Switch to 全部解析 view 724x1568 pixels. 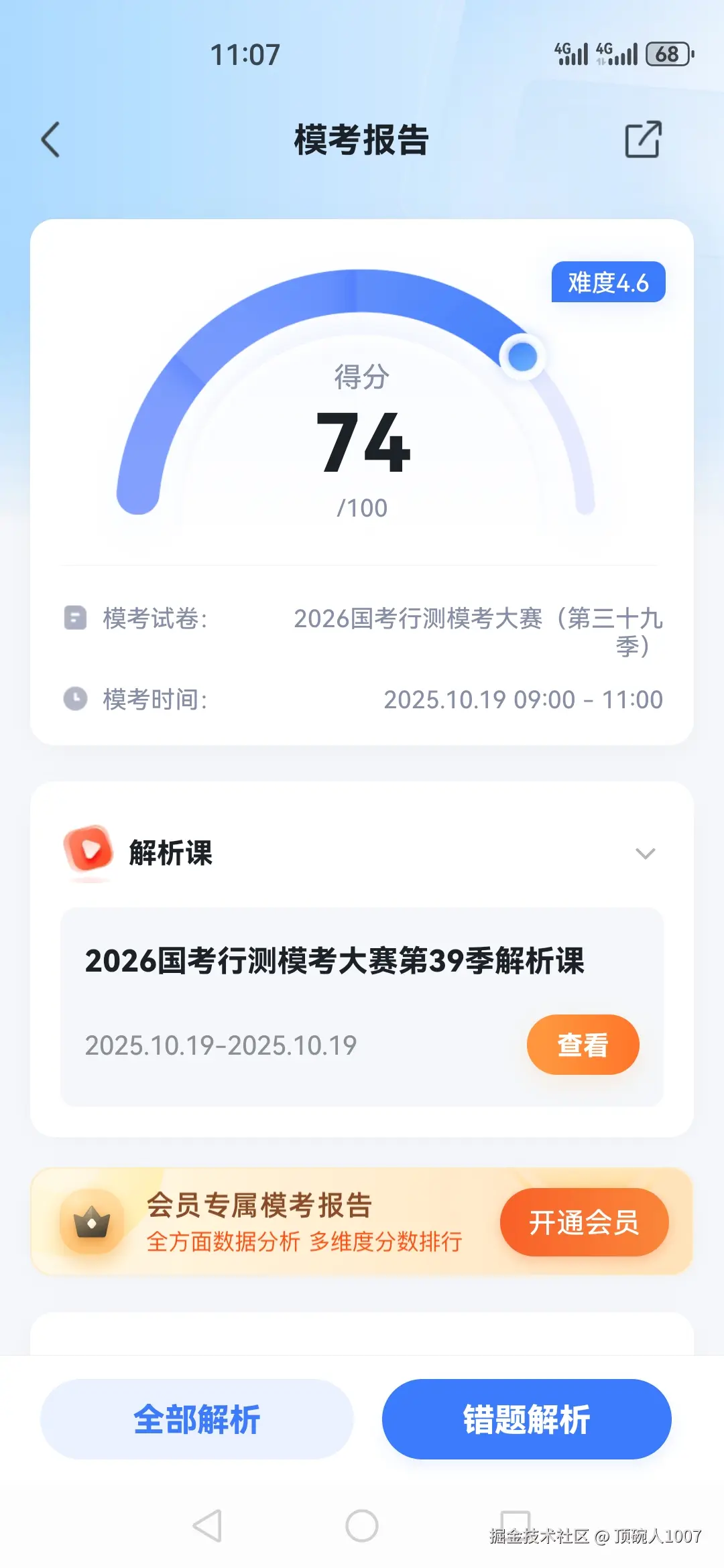click(196, 1419)
